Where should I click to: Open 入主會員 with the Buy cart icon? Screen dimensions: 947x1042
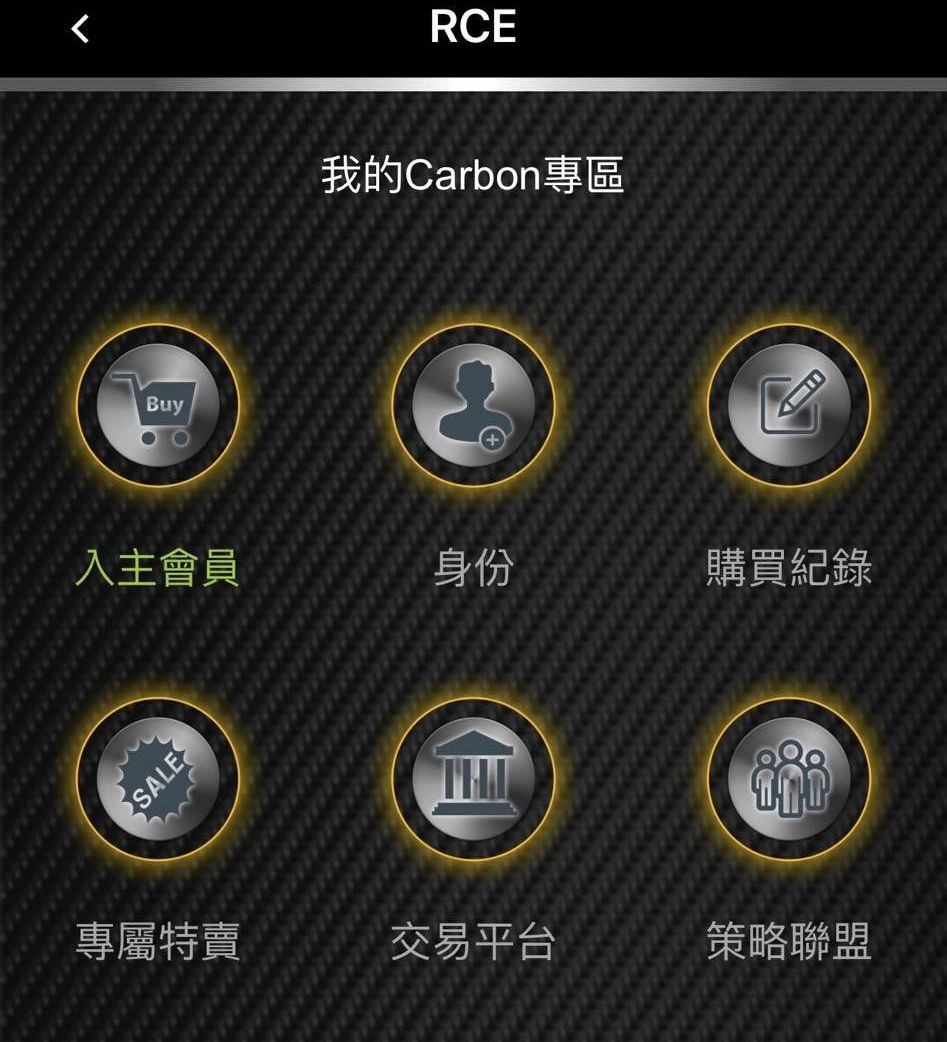158,405
